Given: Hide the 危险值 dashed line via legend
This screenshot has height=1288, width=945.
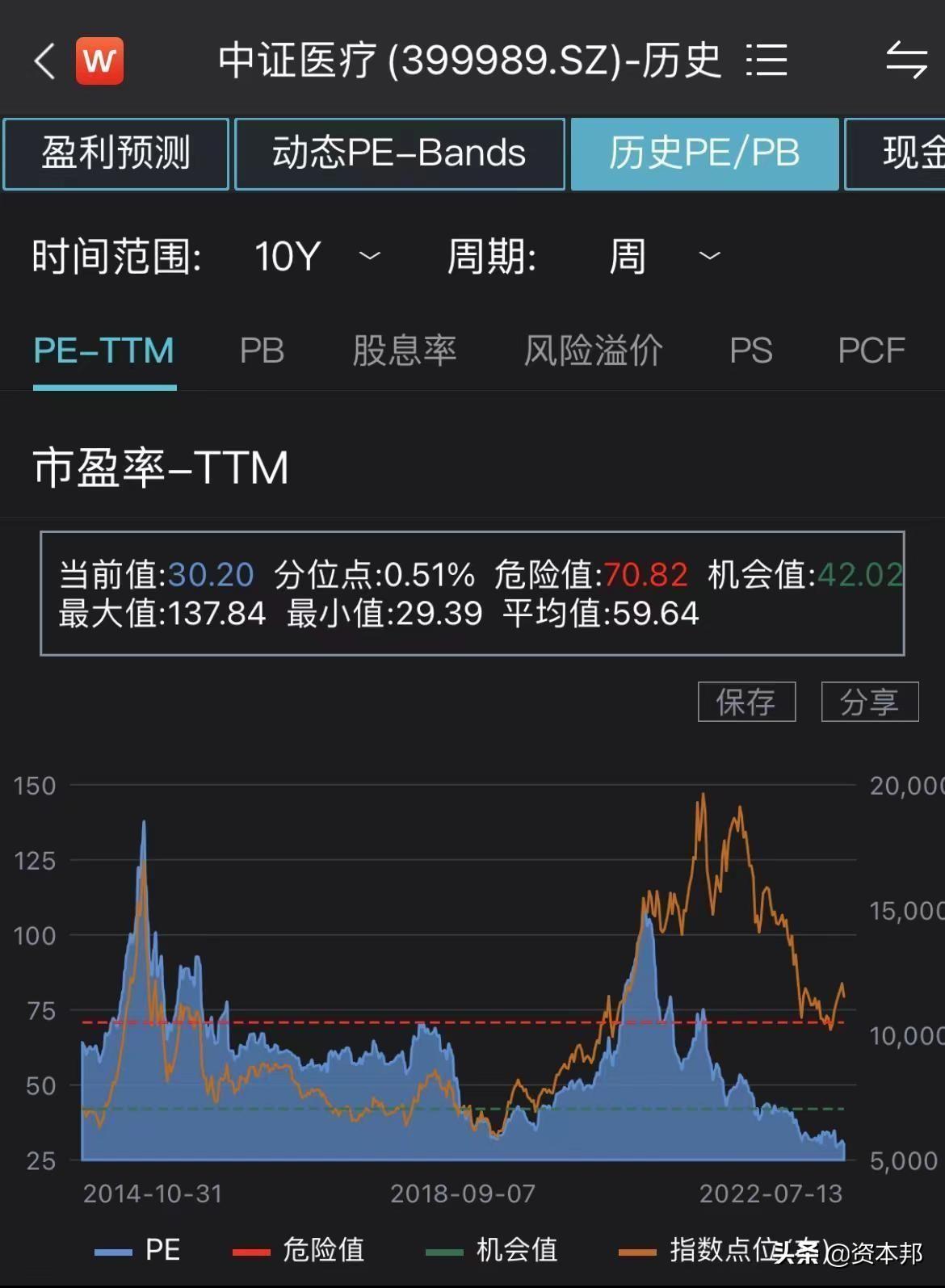Looking at the screenshot, I should [321, 1249].
